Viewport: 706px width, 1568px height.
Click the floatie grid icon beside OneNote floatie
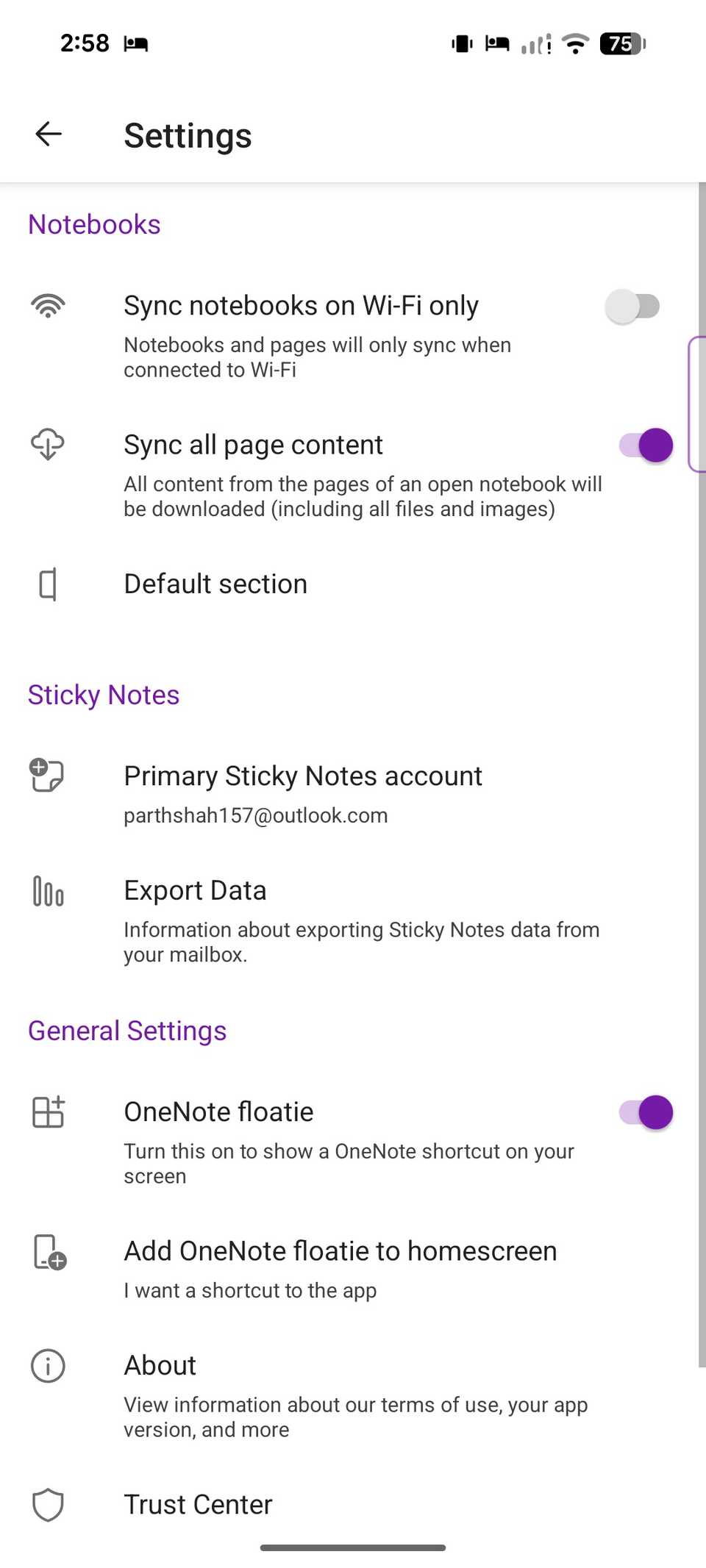coord(47,1112)
